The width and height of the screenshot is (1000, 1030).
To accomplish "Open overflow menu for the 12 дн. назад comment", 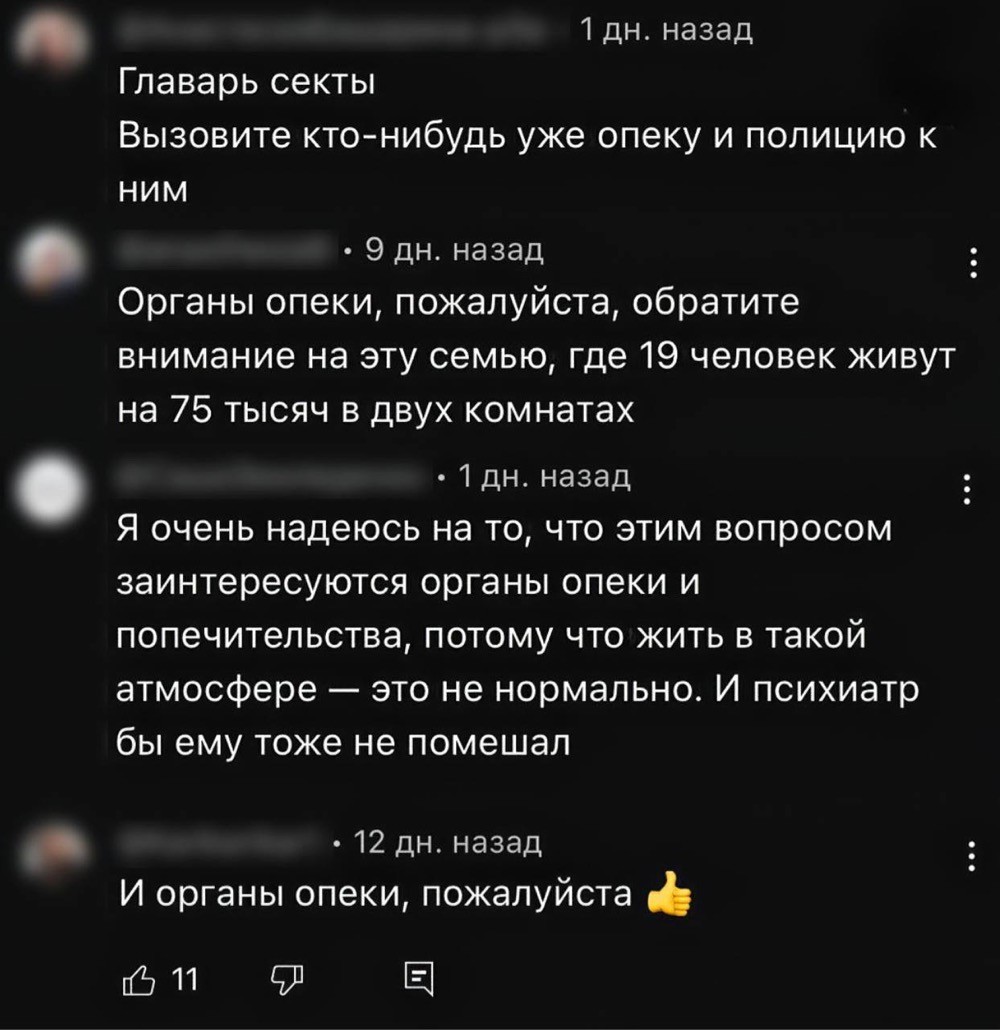I will tap(971, 855).
